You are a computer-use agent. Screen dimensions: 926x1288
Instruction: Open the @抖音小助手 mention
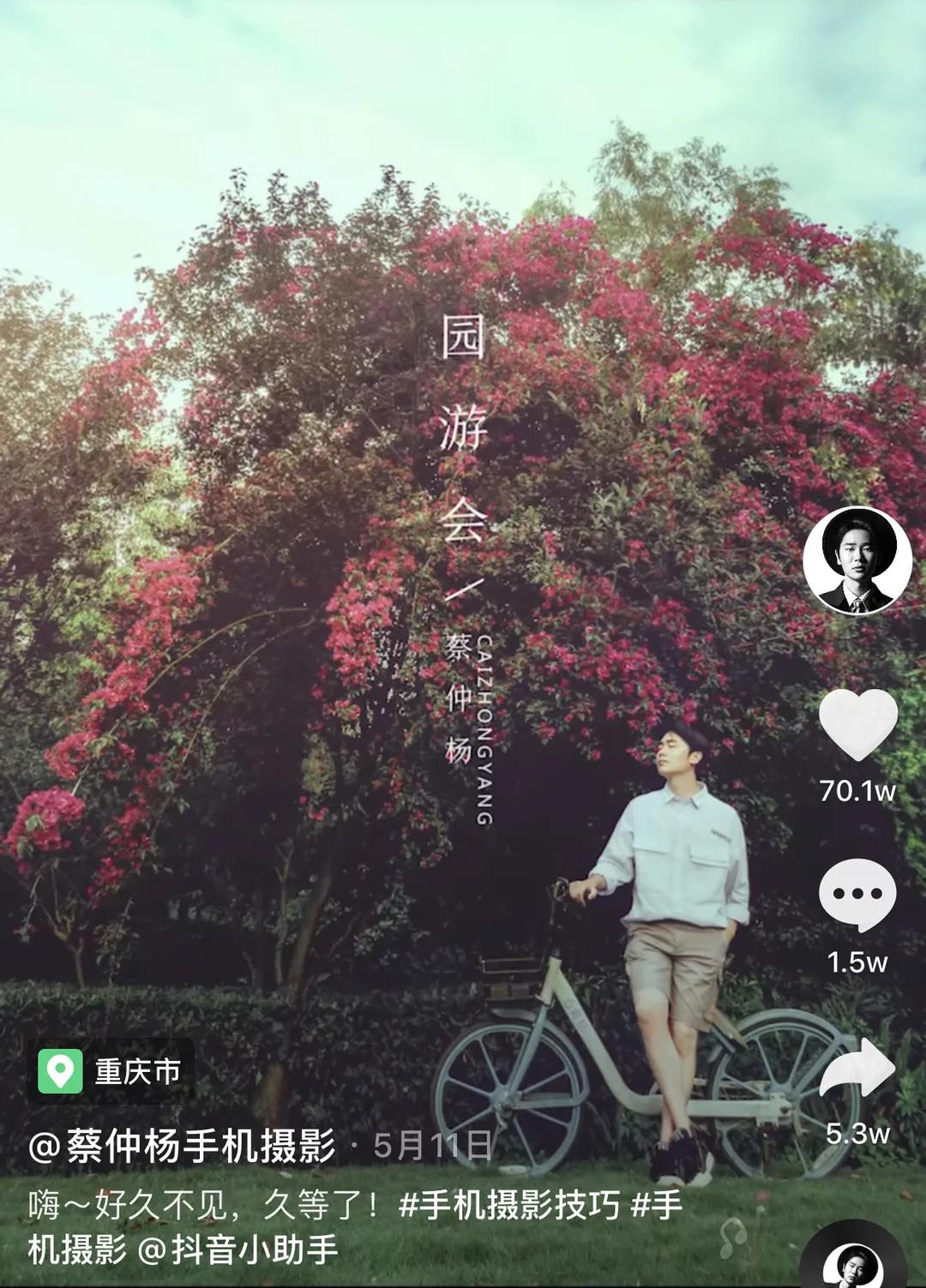point(238,1250)
